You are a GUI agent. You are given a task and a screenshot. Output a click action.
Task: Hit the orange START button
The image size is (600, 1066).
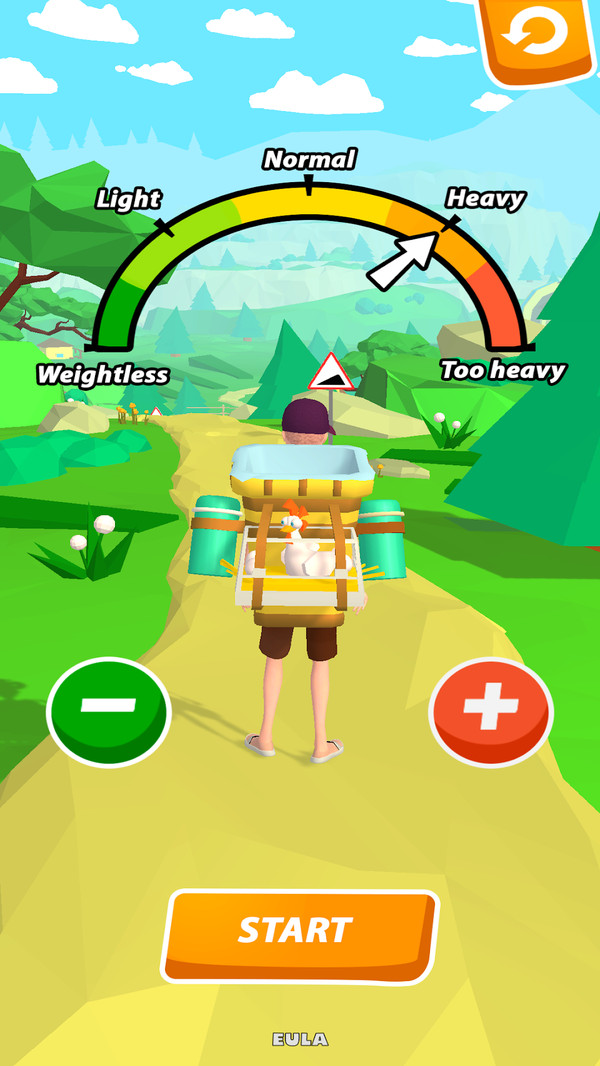300,936
